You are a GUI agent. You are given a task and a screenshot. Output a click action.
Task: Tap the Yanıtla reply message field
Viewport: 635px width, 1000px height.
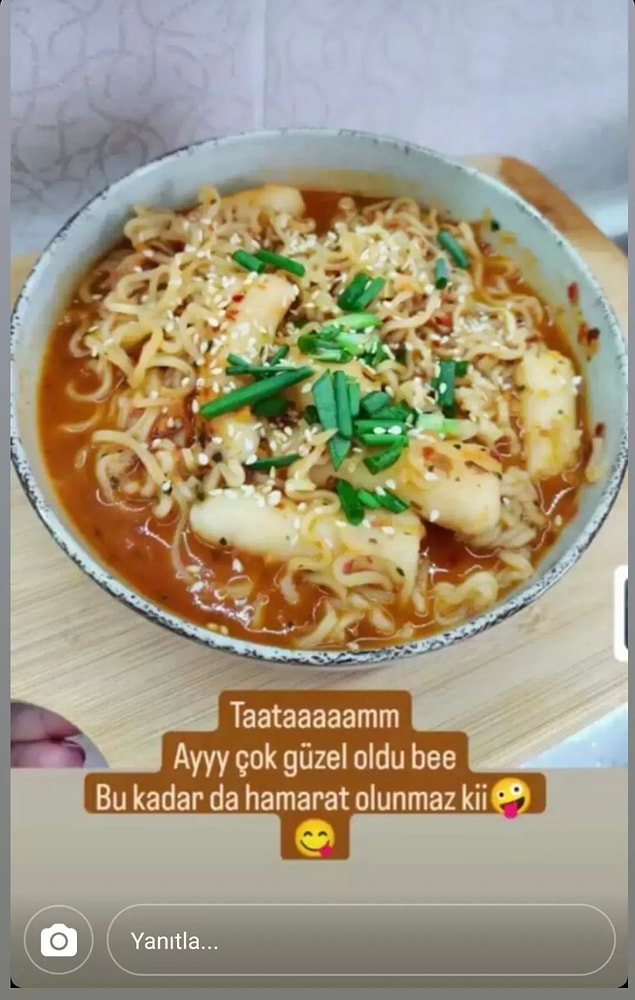pos(360,940)
